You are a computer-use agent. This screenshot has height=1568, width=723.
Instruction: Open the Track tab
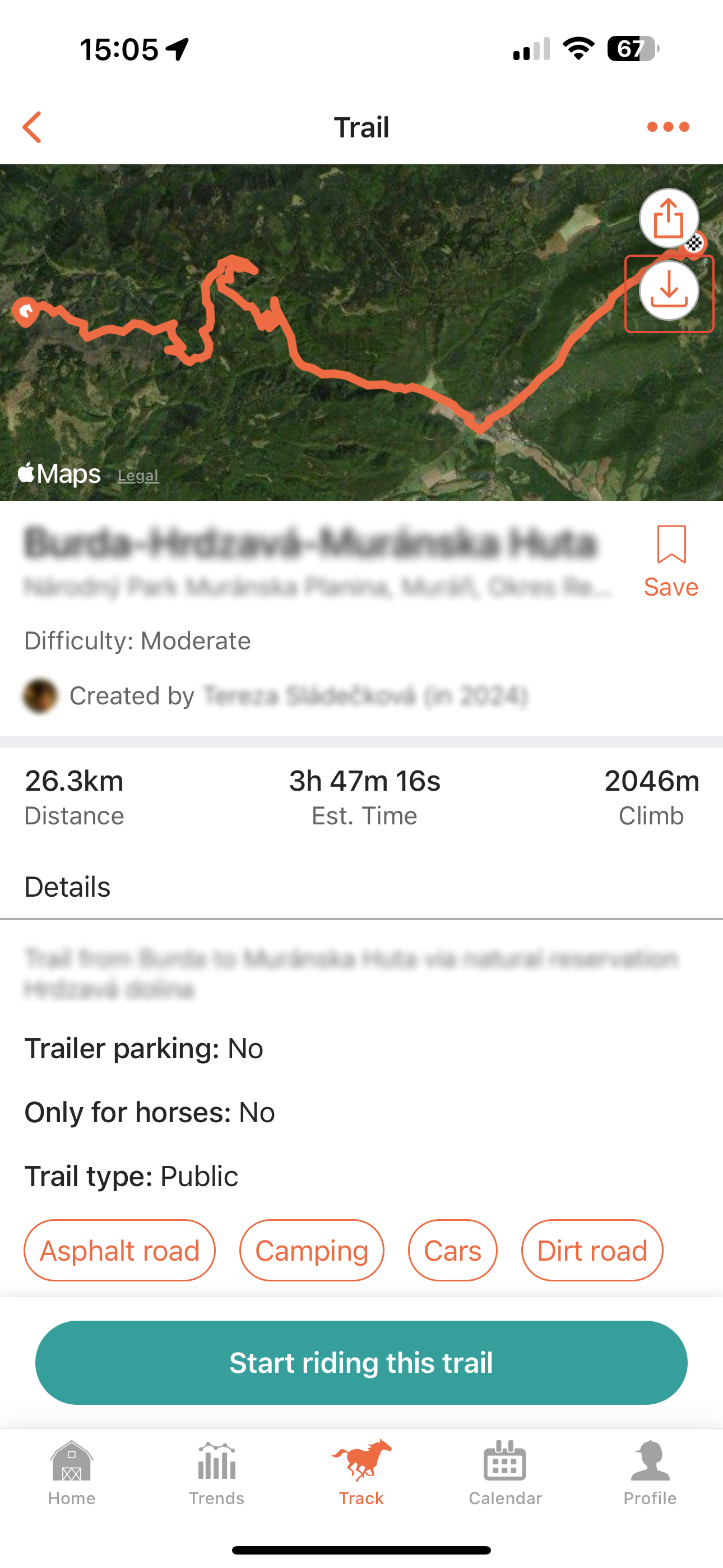click(x=361, y=1473)
